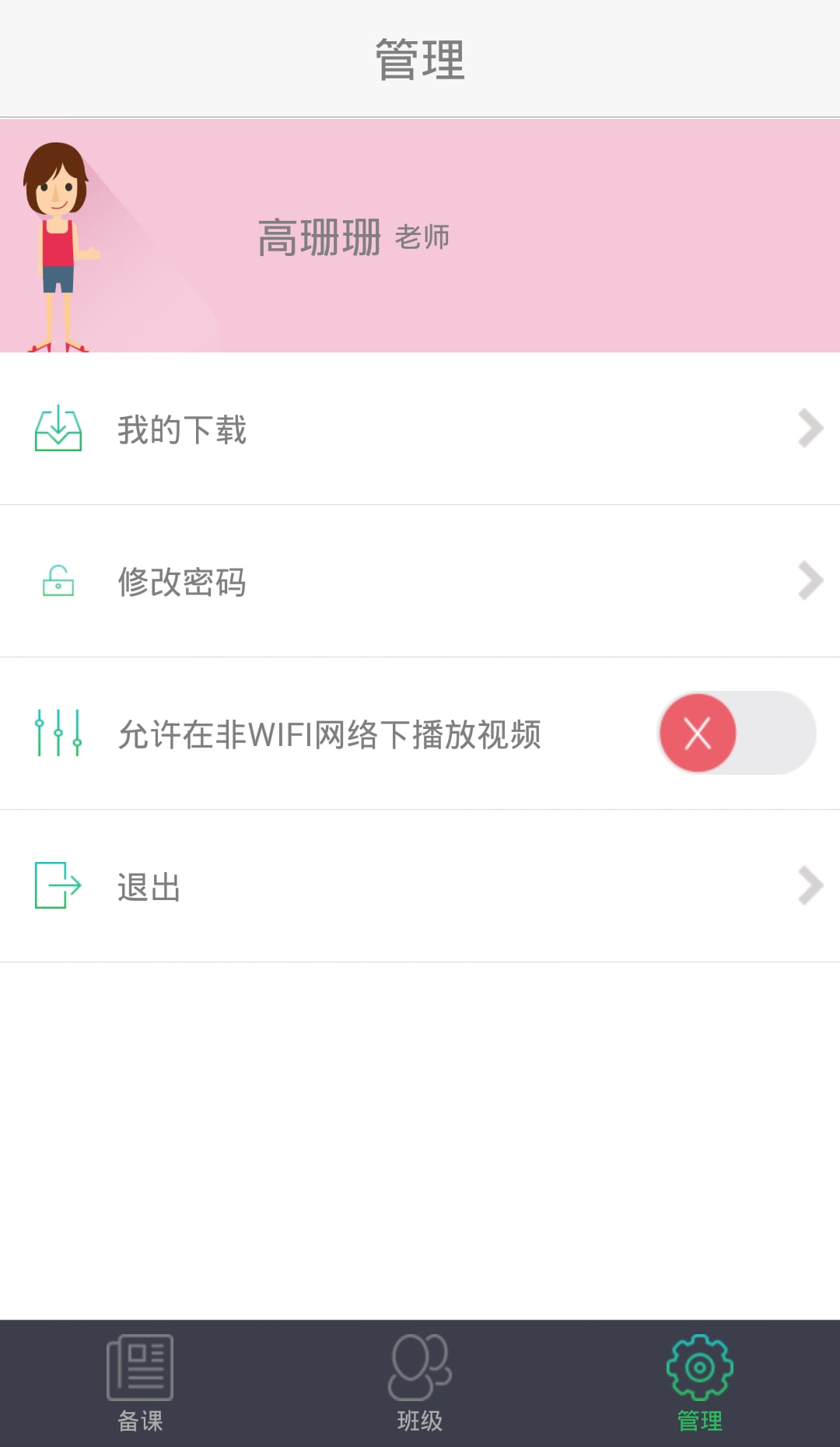
Task: Switch to the 备课 tab
Action: pos(140,1383)
